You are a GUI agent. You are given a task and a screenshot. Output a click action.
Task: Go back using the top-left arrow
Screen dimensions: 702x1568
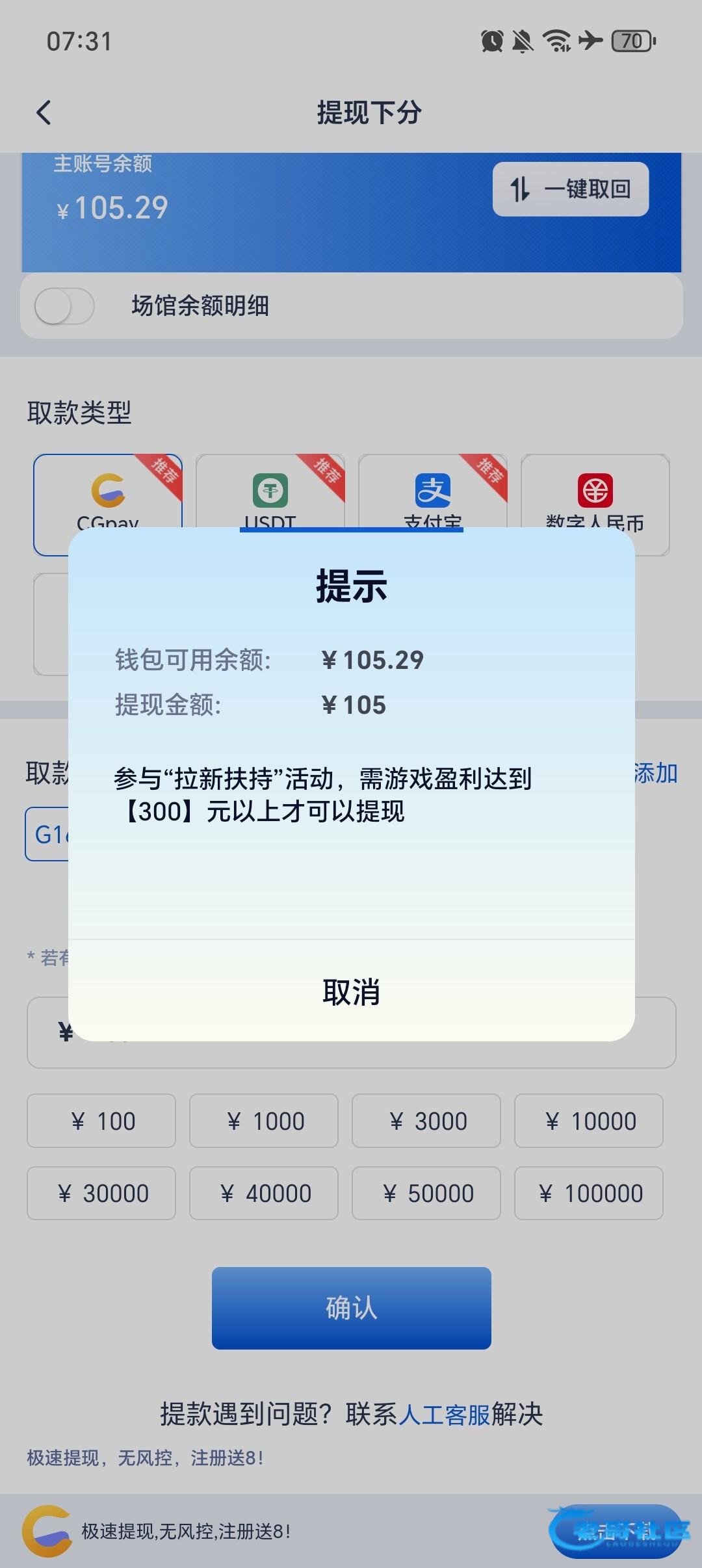[44, 112]
